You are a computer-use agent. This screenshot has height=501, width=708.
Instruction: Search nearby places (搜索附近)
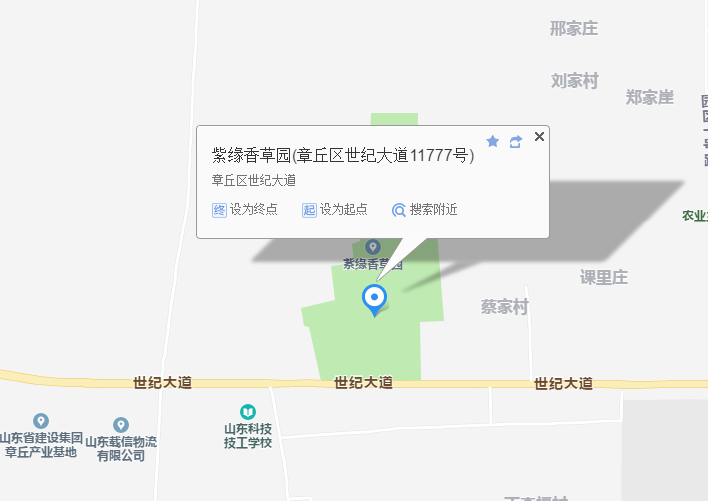click(425, 209)
